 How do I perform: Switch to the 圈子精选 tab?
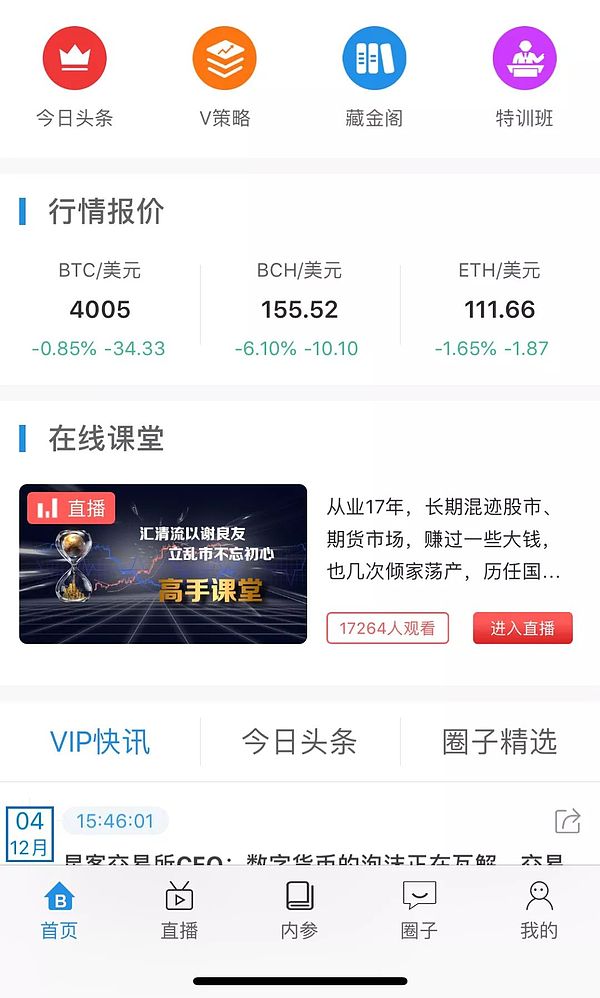[x=499, y=742]
